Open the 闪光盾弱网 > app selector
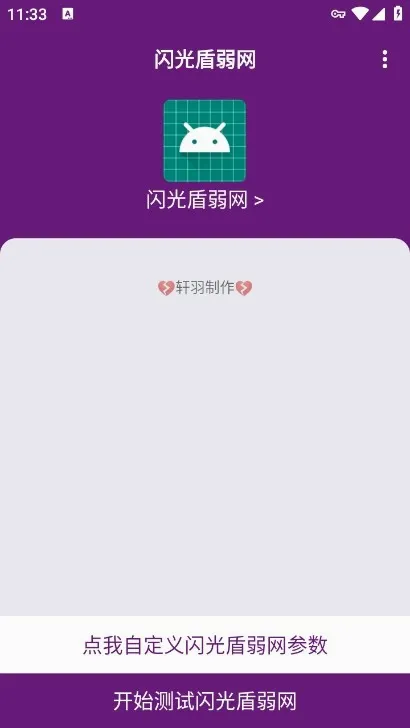 [x=205, y=201]
